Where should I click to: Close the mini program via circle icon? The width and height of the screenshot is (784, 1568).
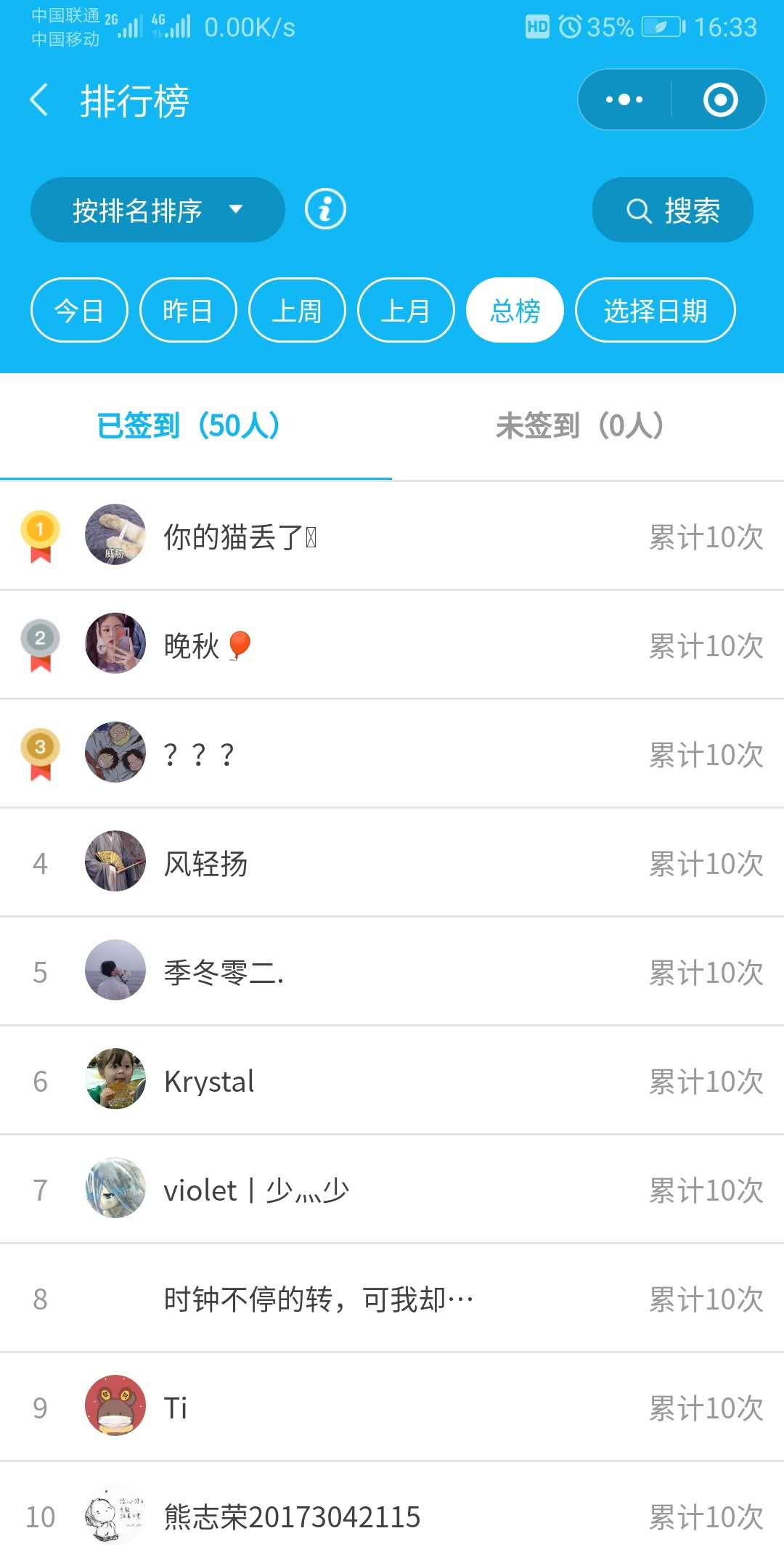click(720, 100)
